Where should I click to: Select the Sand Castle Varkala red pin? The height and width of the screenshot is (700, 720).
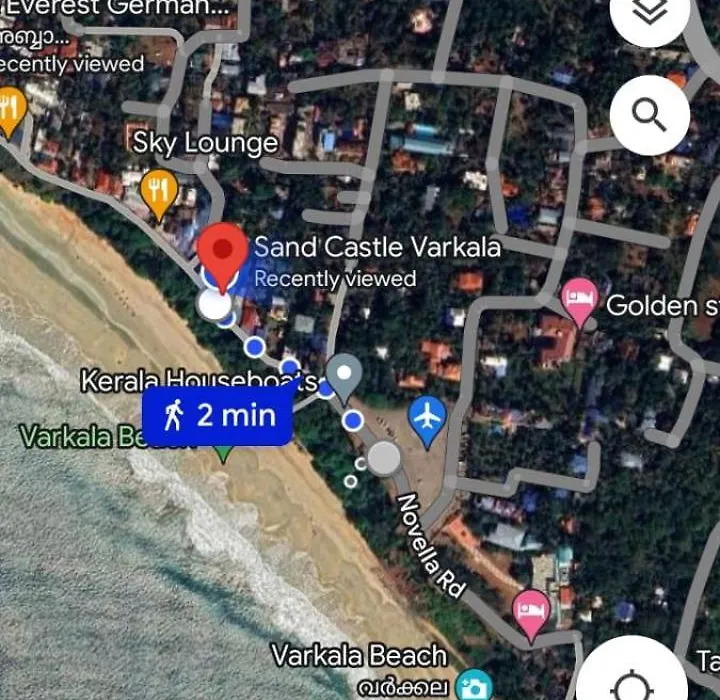pos(222,251)
